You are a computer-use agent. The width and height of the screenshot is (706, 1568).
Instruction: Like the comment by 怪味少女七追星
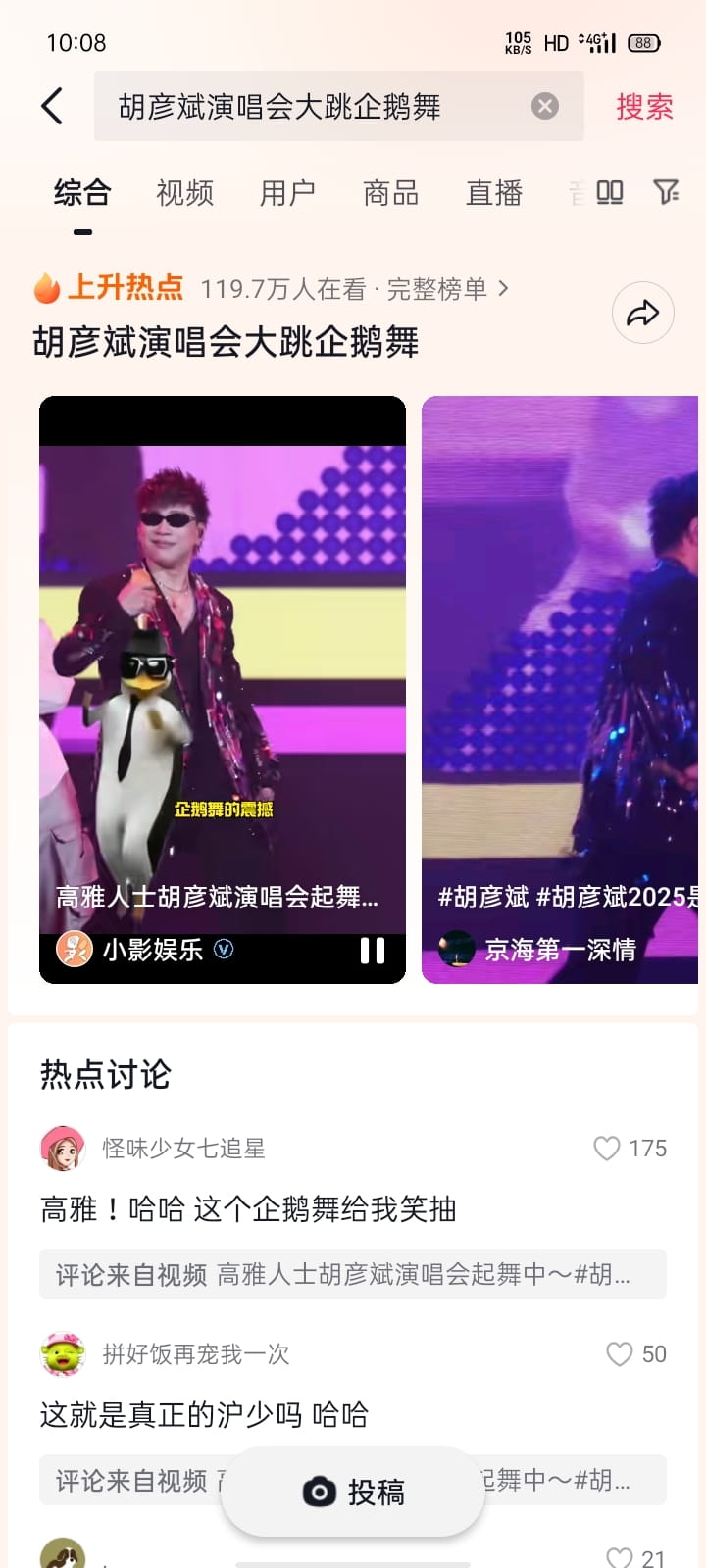tap(608, 1149)
